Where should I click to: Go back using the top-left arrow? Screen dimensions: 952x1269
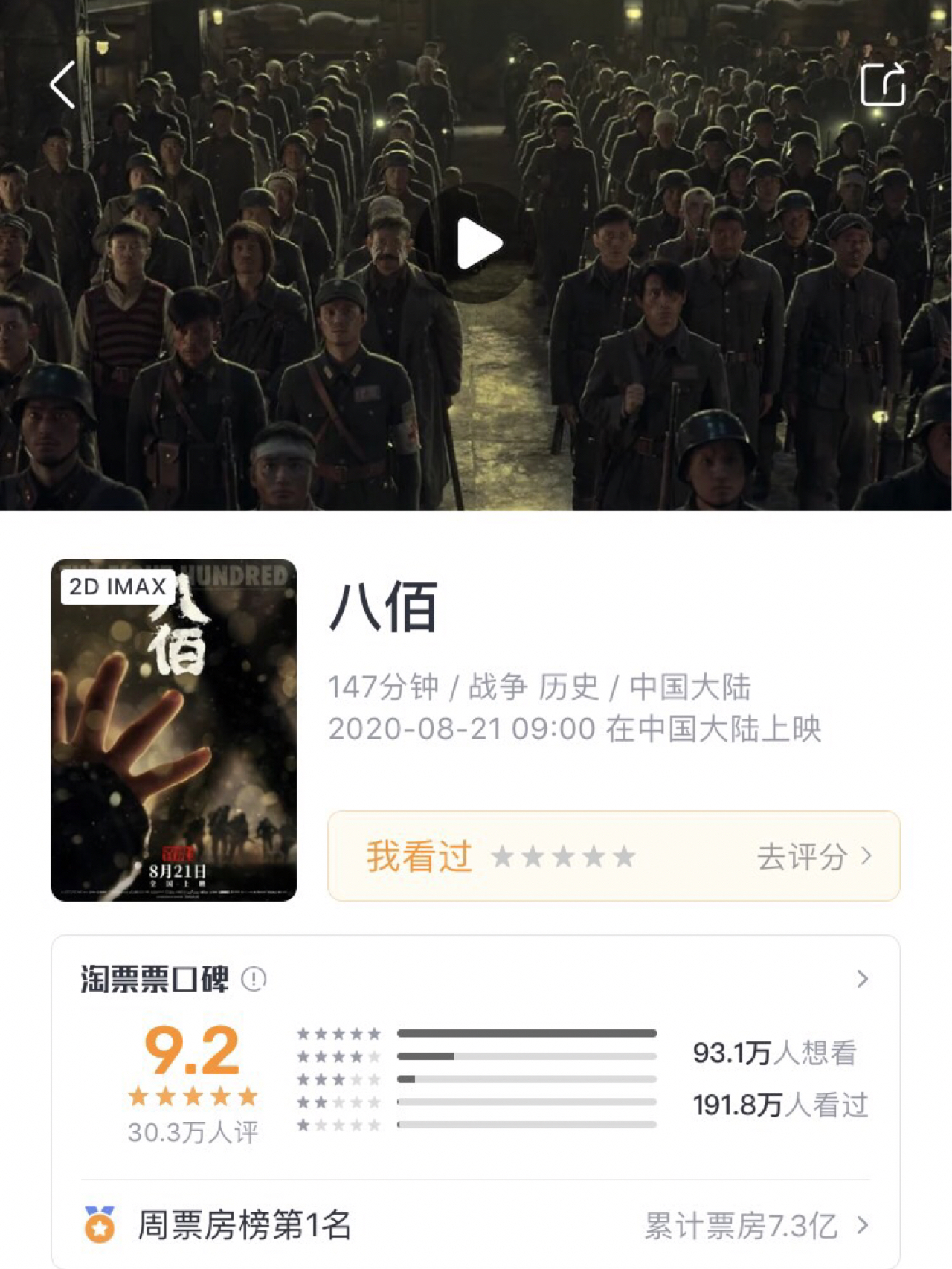(x=62, y=86)
